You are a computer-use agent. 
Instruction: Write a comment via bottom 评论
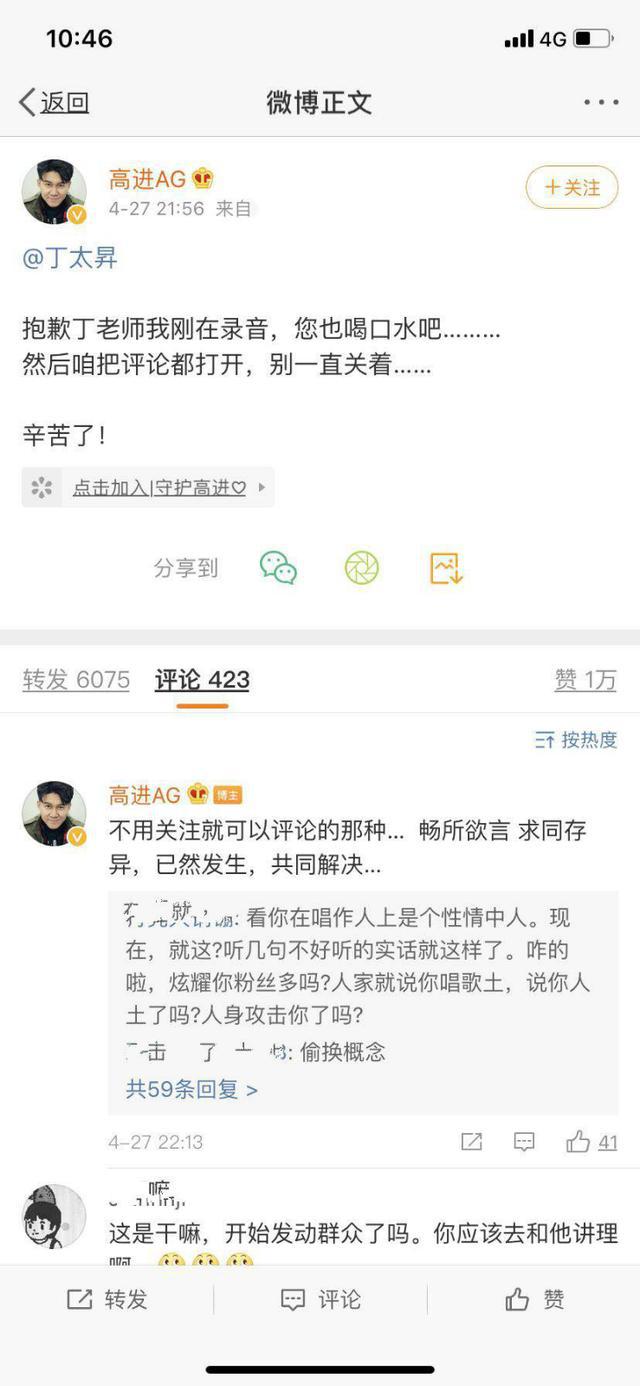click(320, 1299)
